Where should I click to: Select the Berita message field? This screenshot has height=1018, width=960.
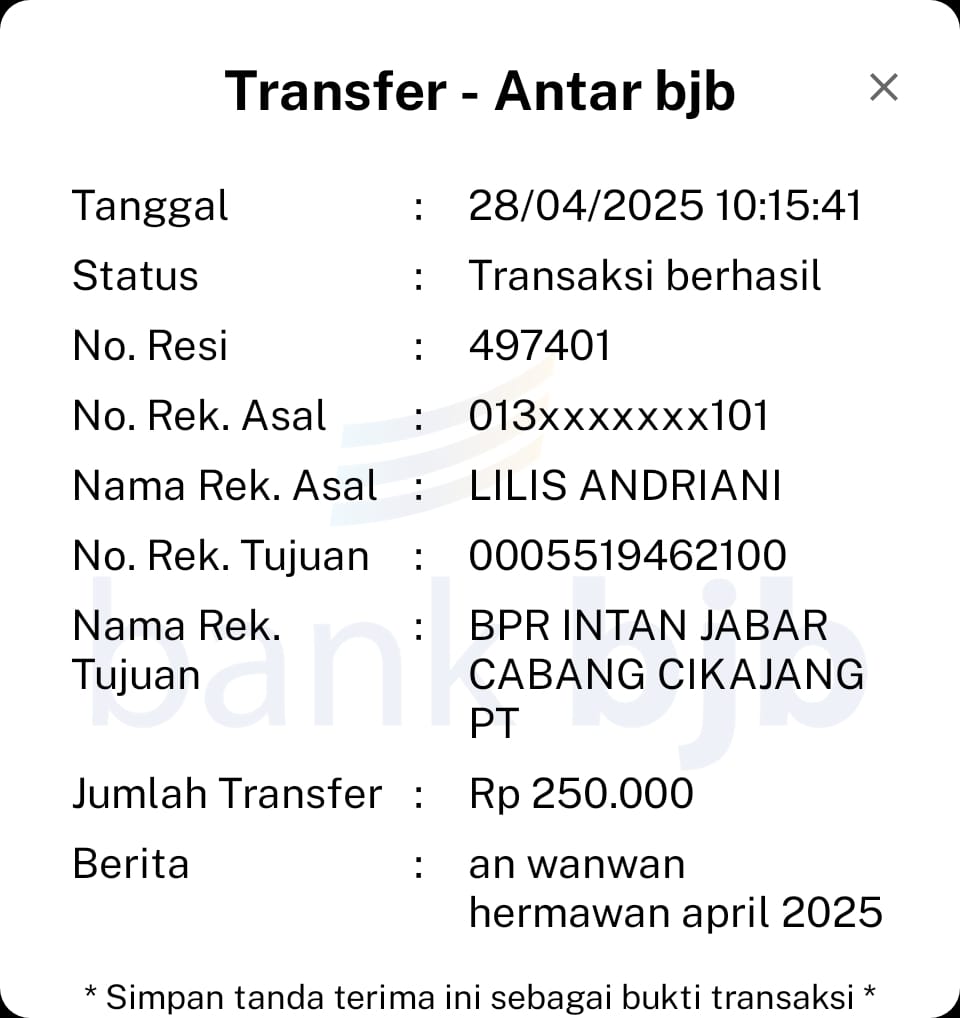click(131, 862)
